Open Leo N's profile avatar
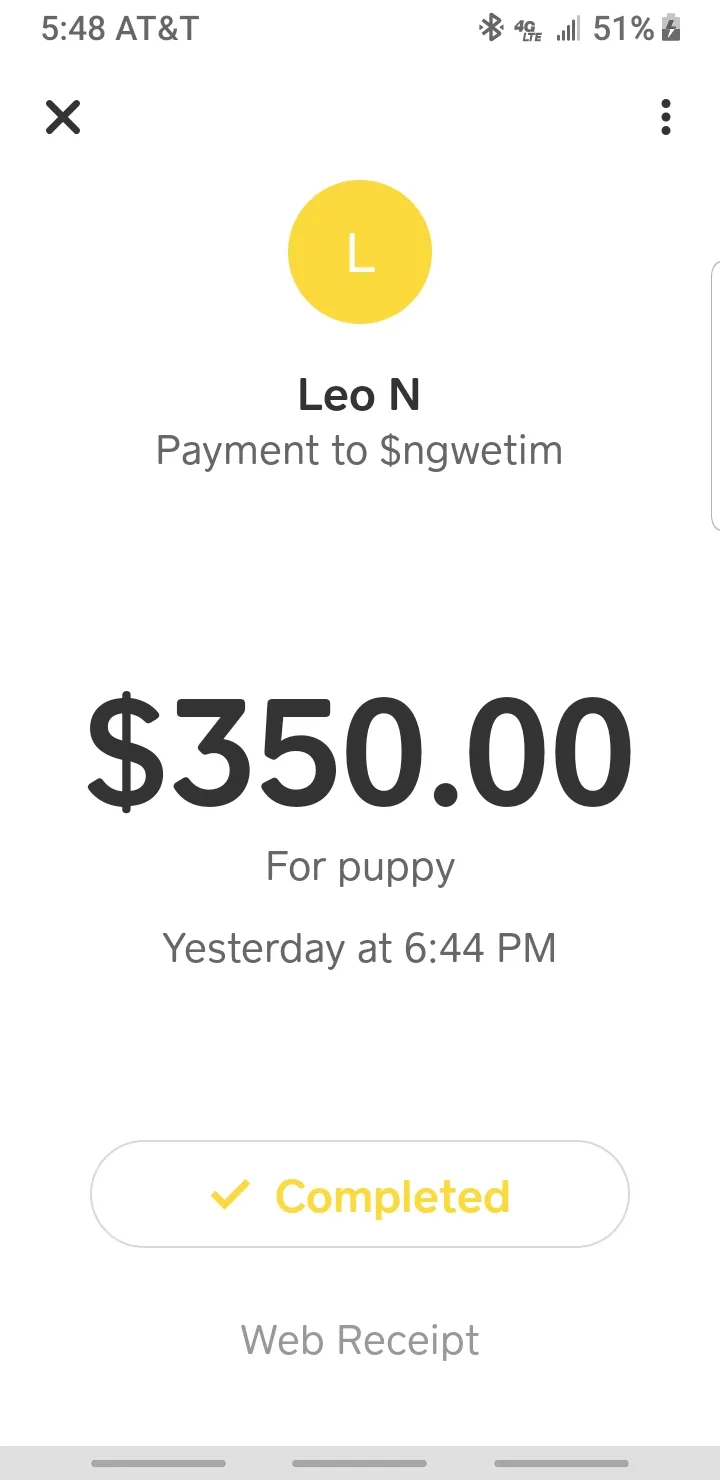Image resolution: width=720 pixels, height=1480 pixels. 360,252
